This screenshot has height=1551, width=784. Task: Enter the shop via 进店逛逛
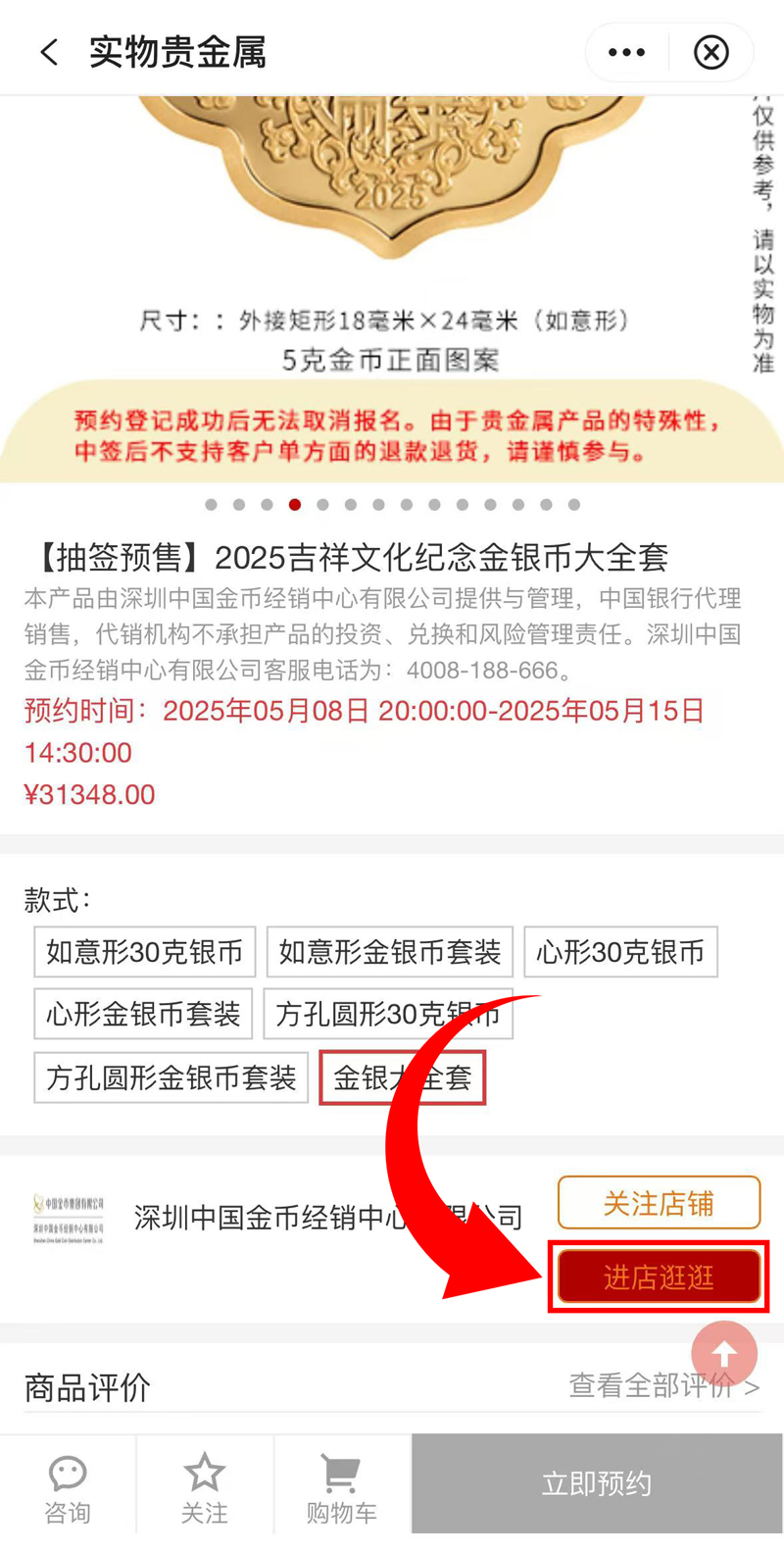(x=659, y=1276)
